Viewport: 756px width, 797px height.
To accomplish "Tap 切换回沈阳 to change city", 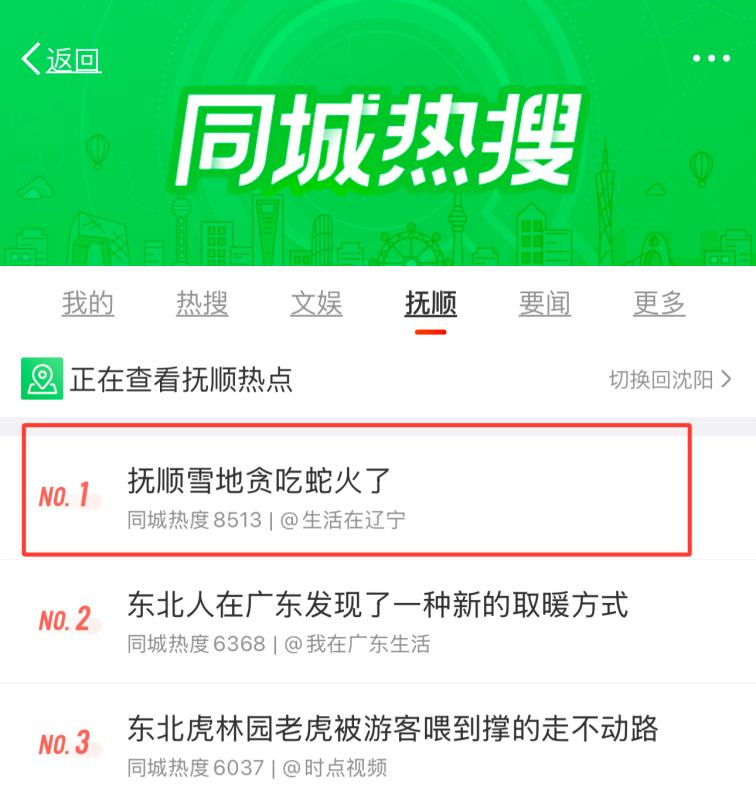I will pos(670,380).
